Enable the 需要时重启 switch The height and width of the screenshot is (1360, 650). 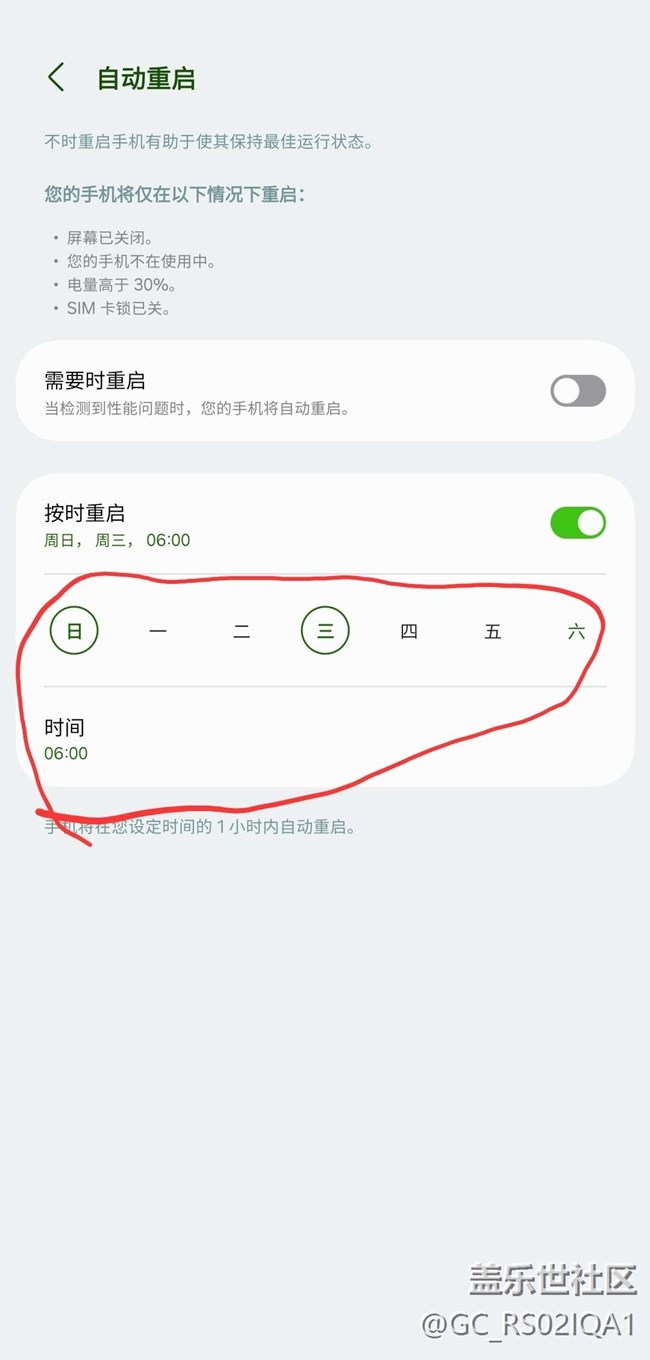(x=578, y=391)
